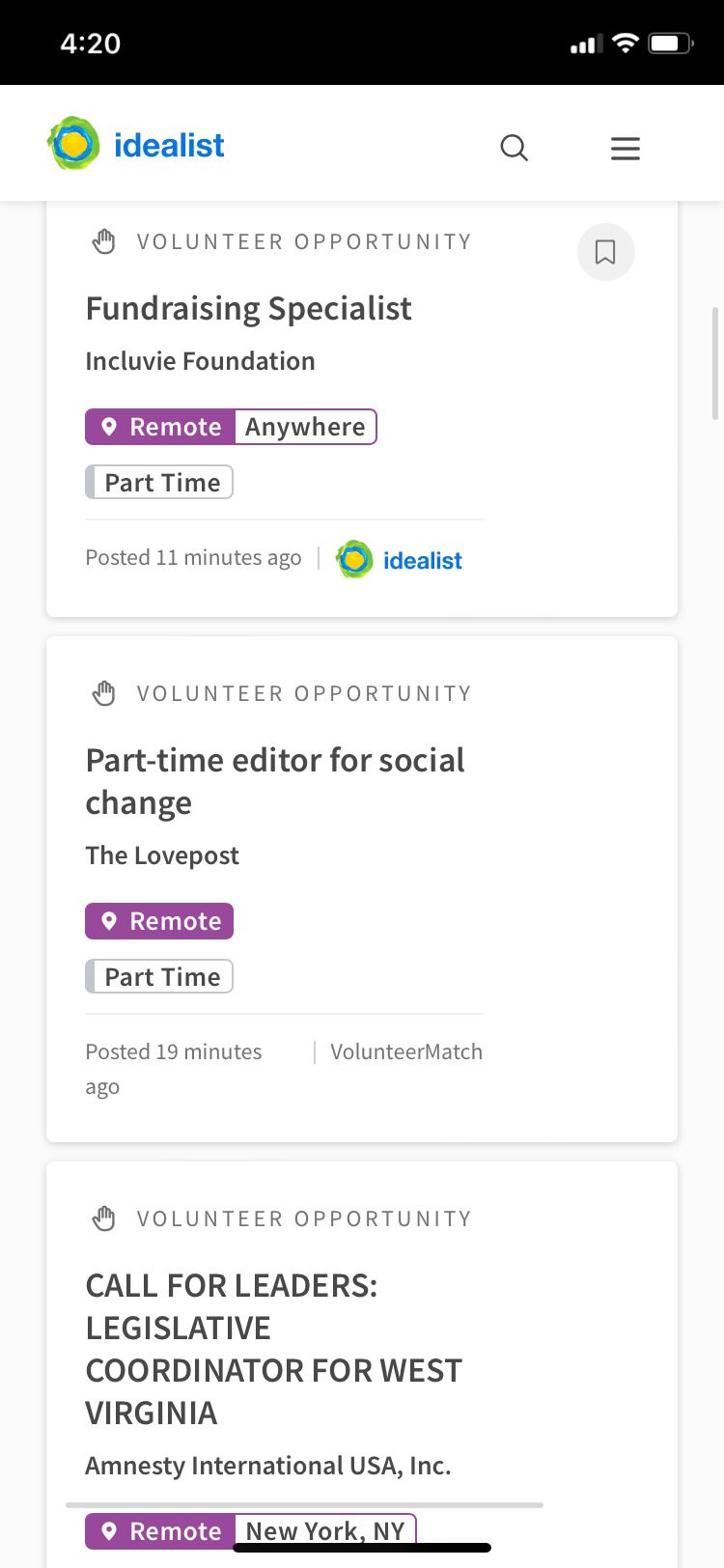The width and height of the screenshot is (724, 1568).
Task: Open the Volunteer Opportunity label on first listing
Action: point(304,240)
